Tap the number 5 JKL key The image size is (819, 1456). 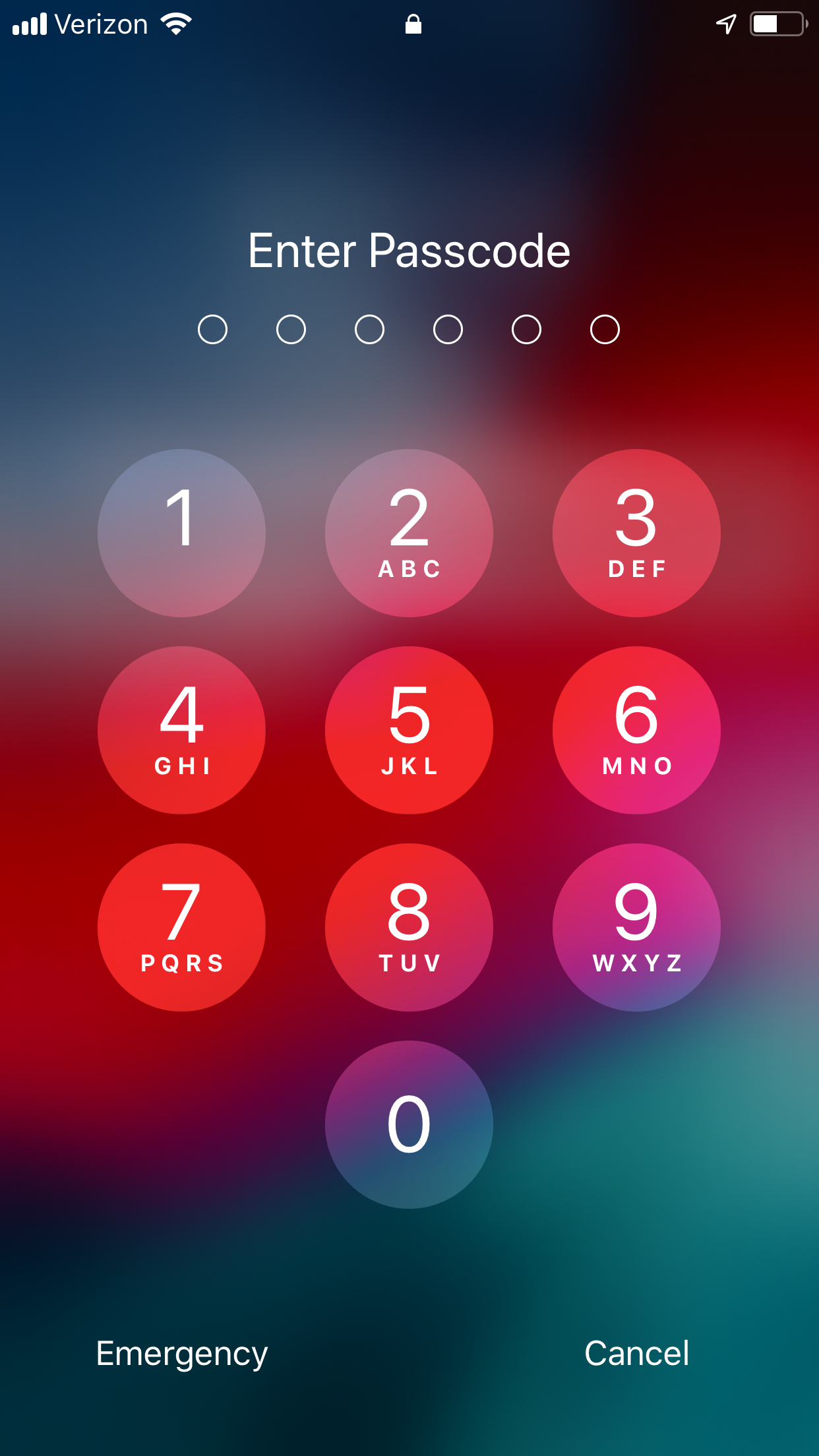coord(409,730)
